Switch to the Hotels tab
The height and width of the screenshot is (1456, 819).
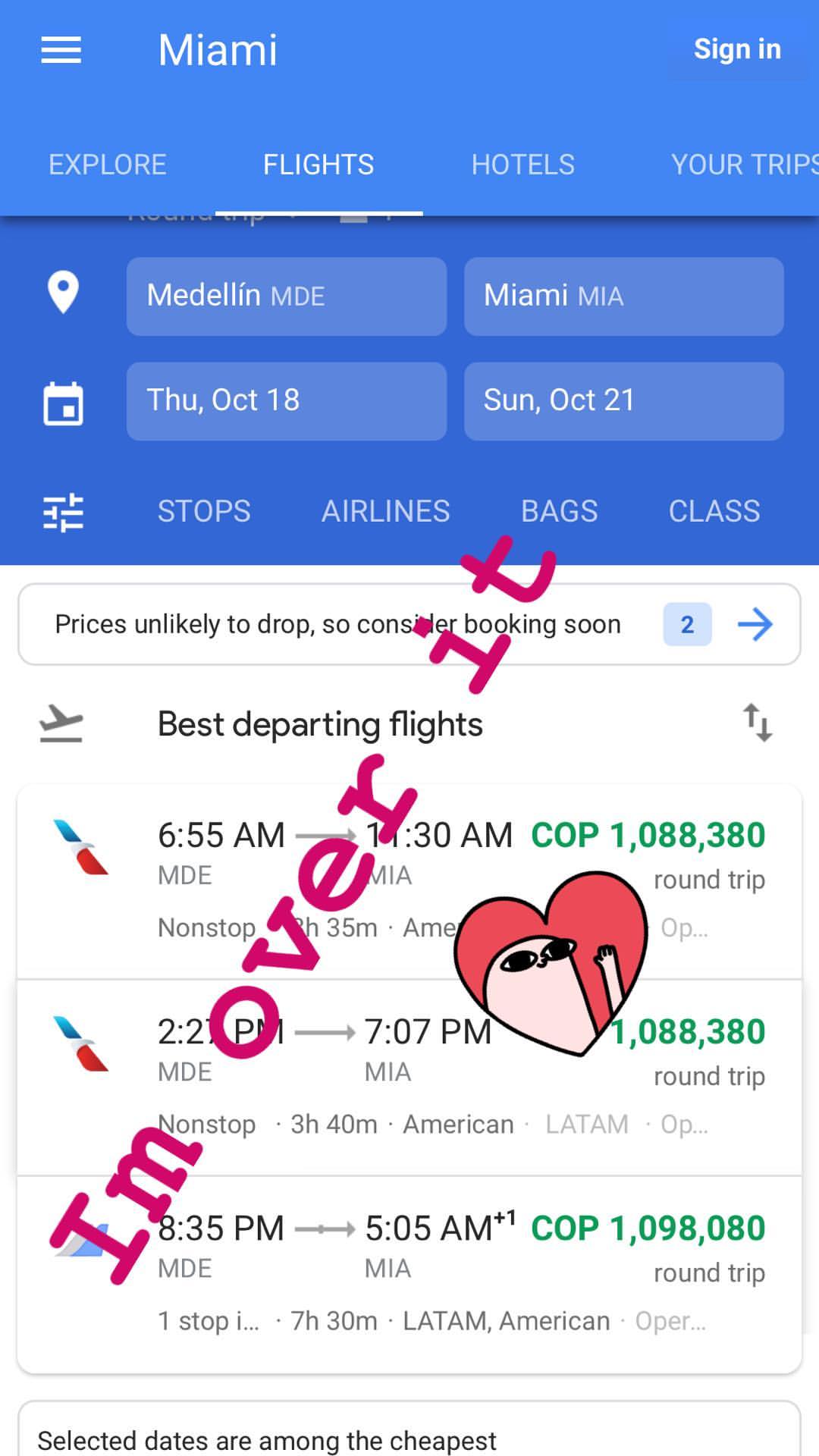click(522, 165)
